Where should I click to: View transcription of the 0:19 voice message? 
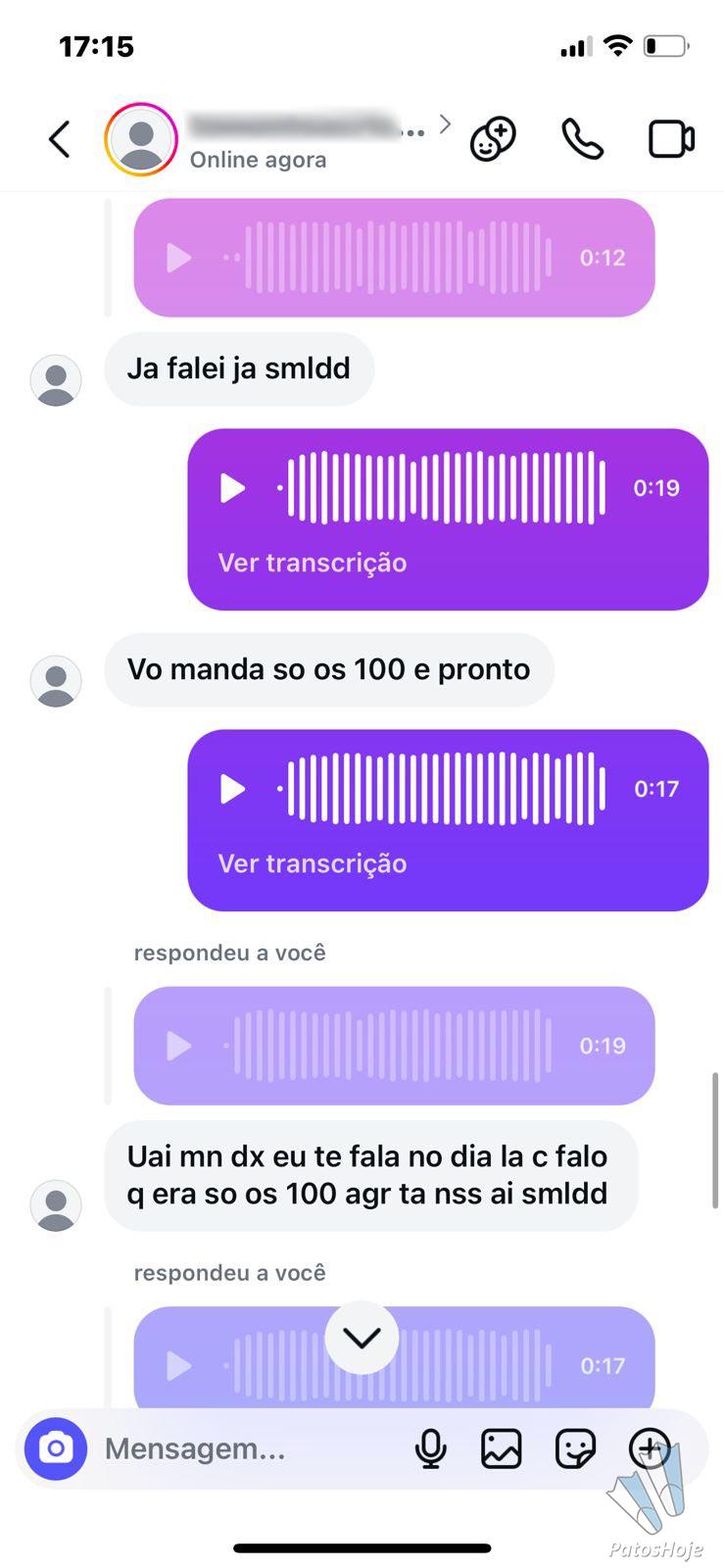(x=312, y=563)
